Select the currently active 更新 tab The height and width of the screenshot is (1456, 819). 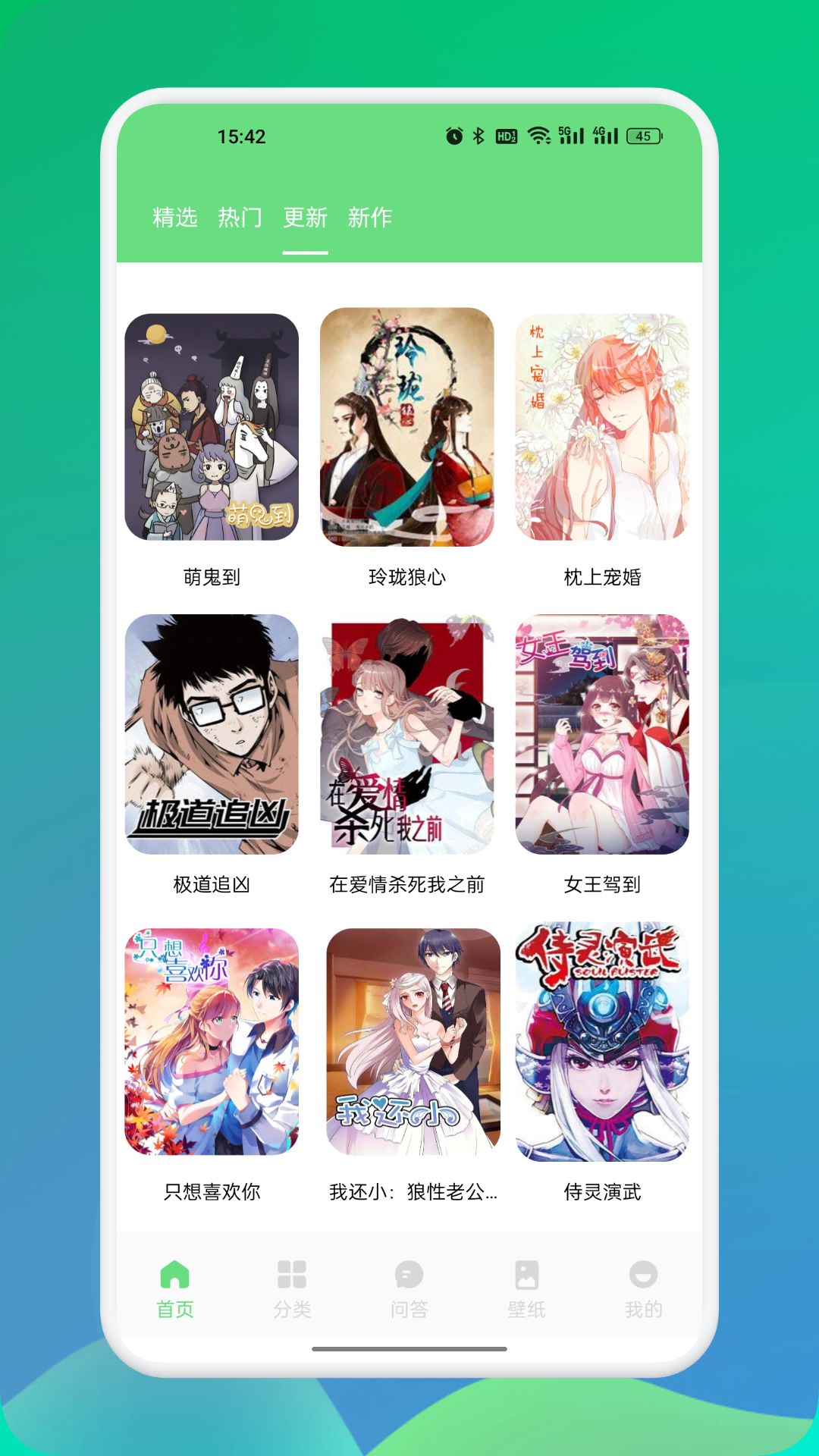click(x=305, y=218)
